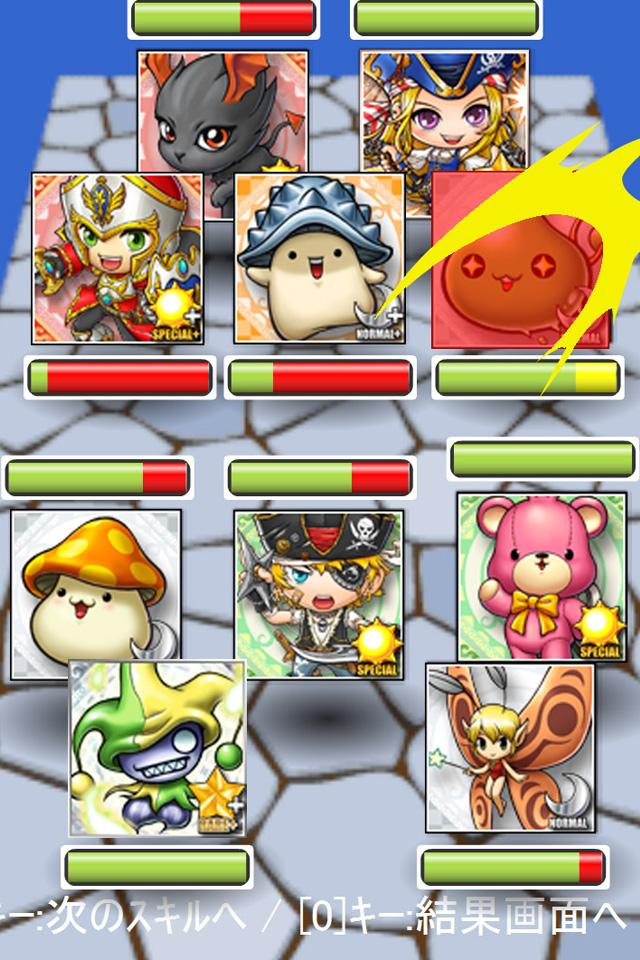
Task: Tap the spiked-helmet mushroom card
Action: 319,258
